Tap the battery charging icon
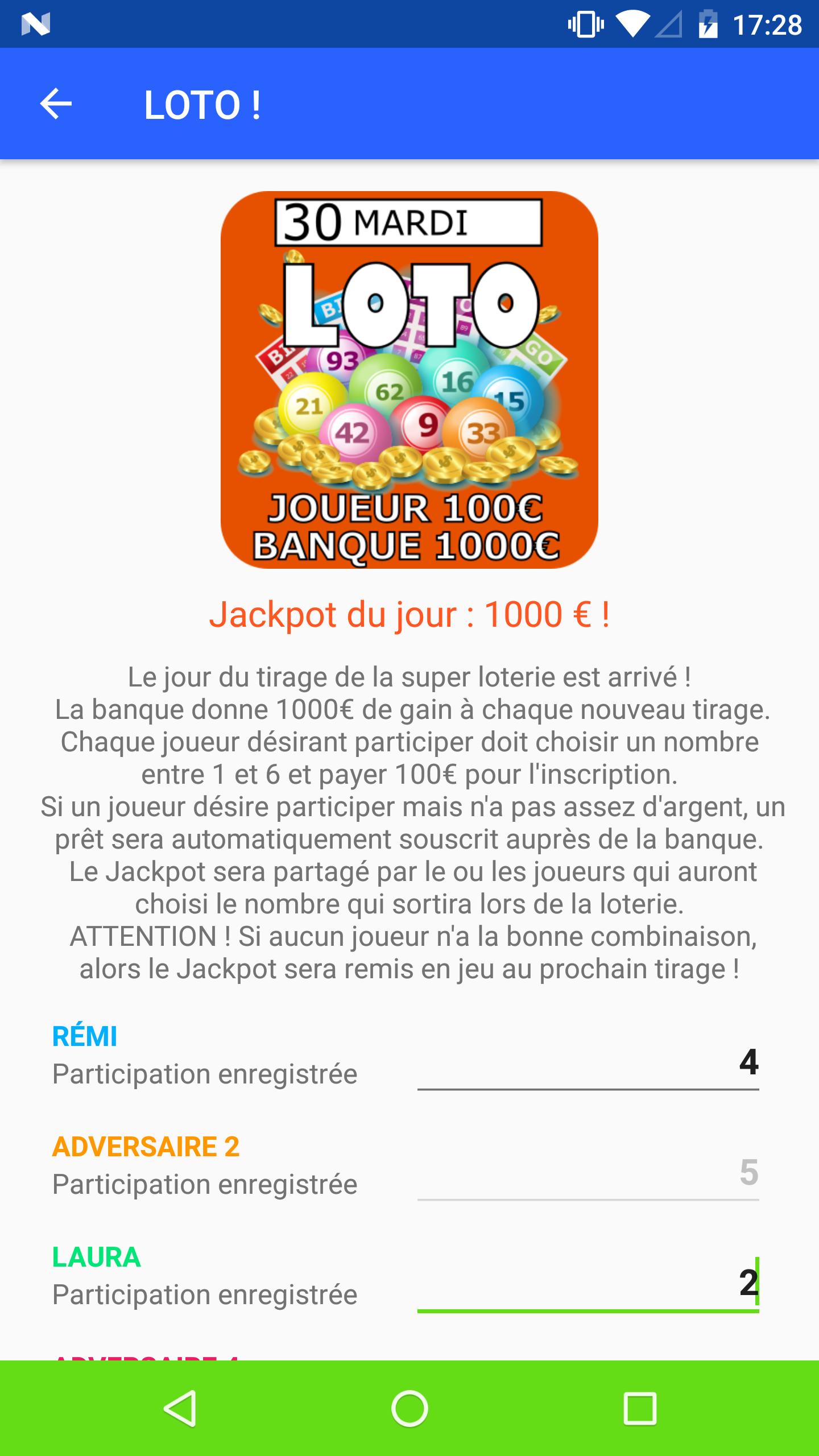 [708, 24]
